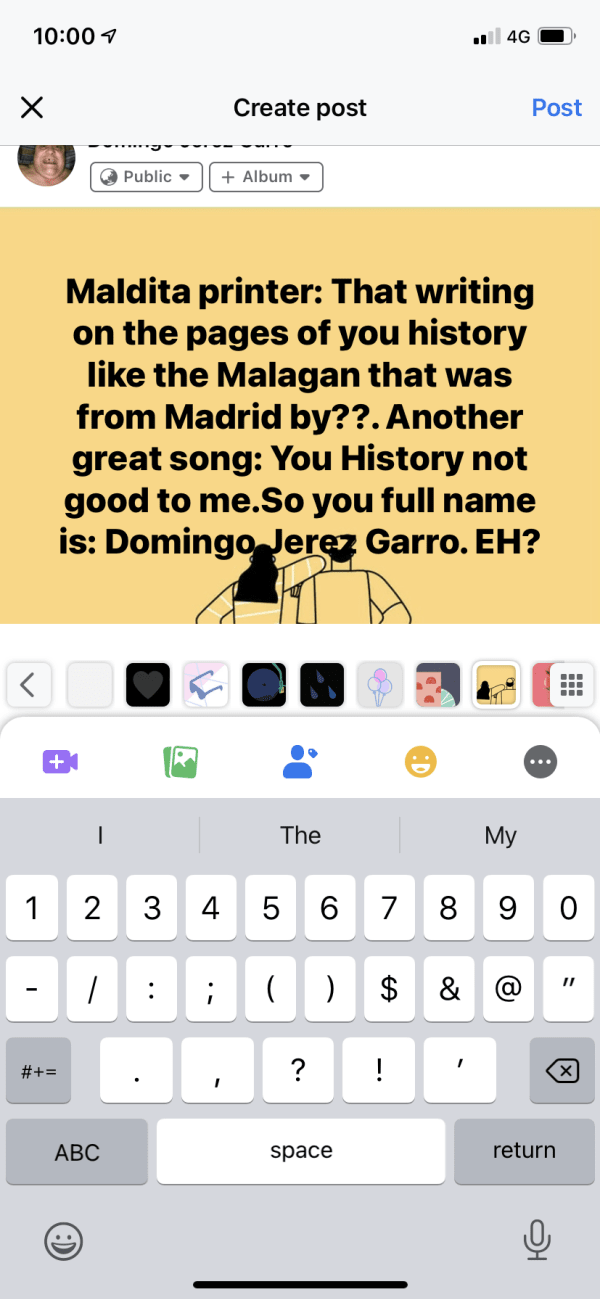600x1299 pixels.
Task: Start a live video with the purple camera
Action: click(60, 762)
